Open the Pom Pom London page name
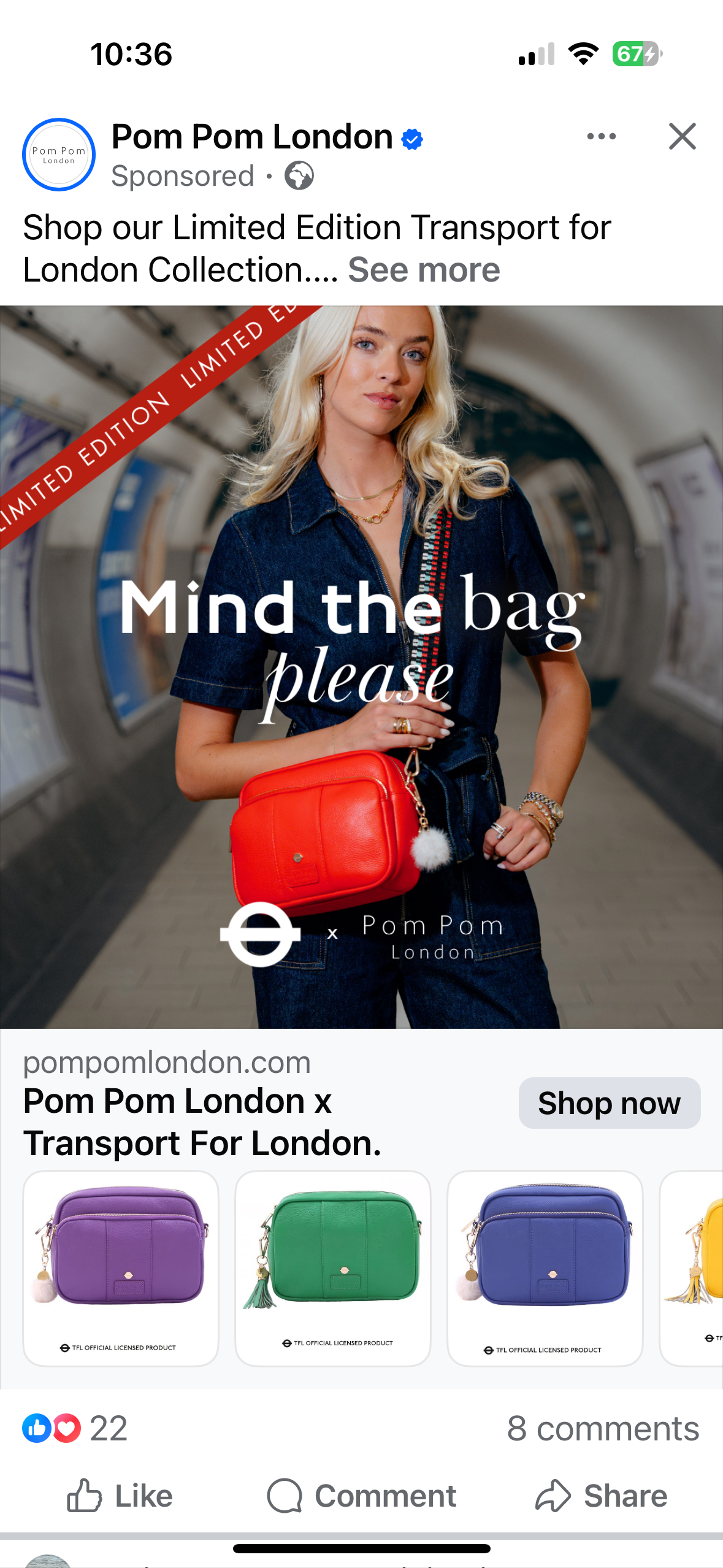This screenshot has height=1568, width=723. pos(252,136)
